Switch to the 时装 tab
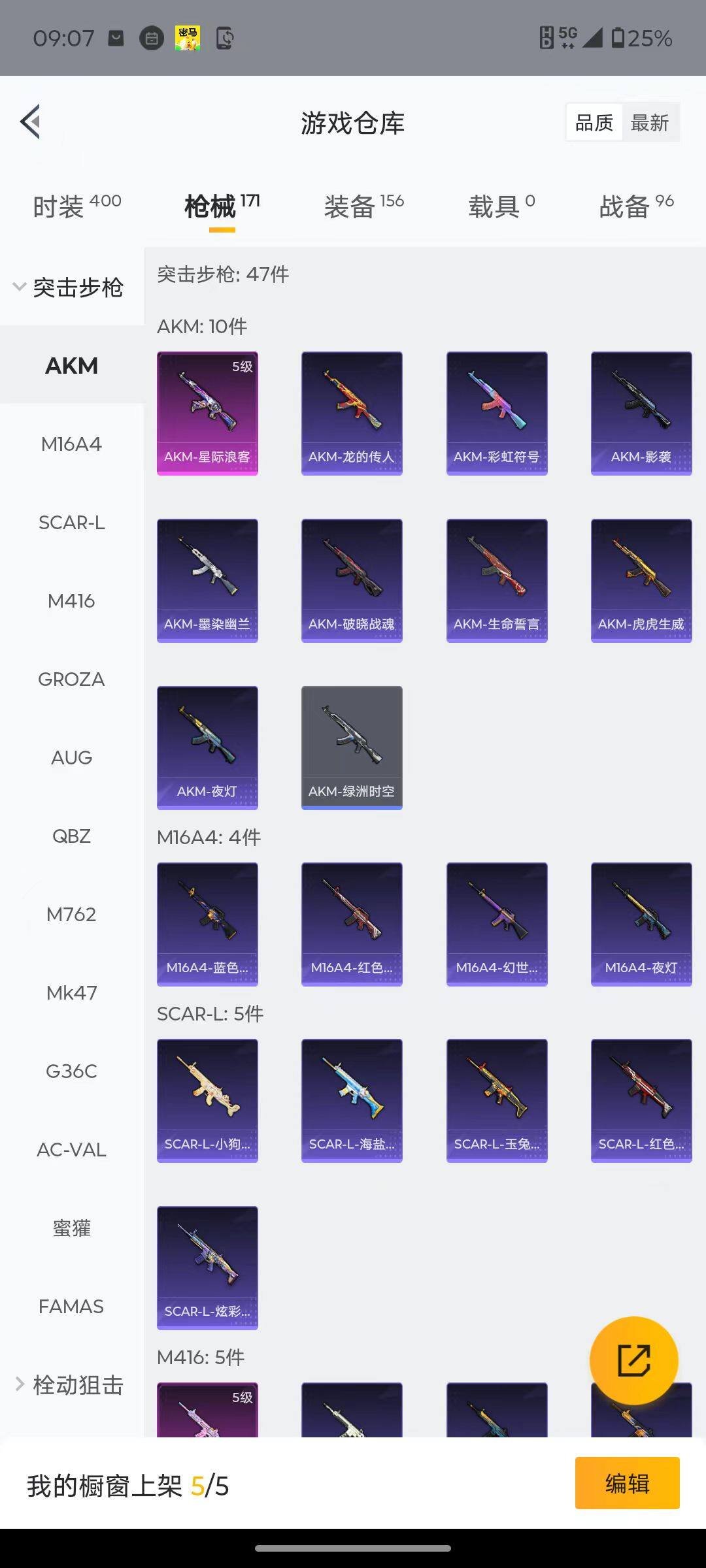Viewport: 706px width, 1568px height. [76, 206]
